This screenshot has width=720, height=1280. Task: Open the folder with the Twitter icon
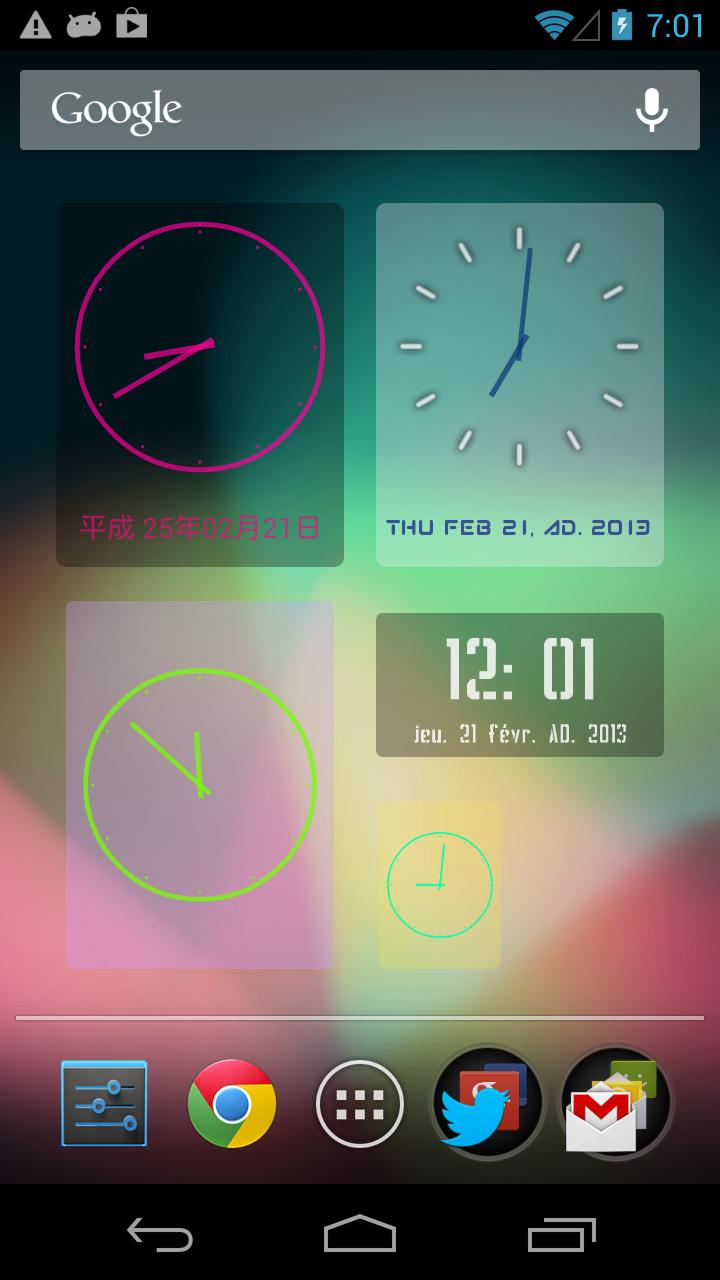coord(488,1104)
